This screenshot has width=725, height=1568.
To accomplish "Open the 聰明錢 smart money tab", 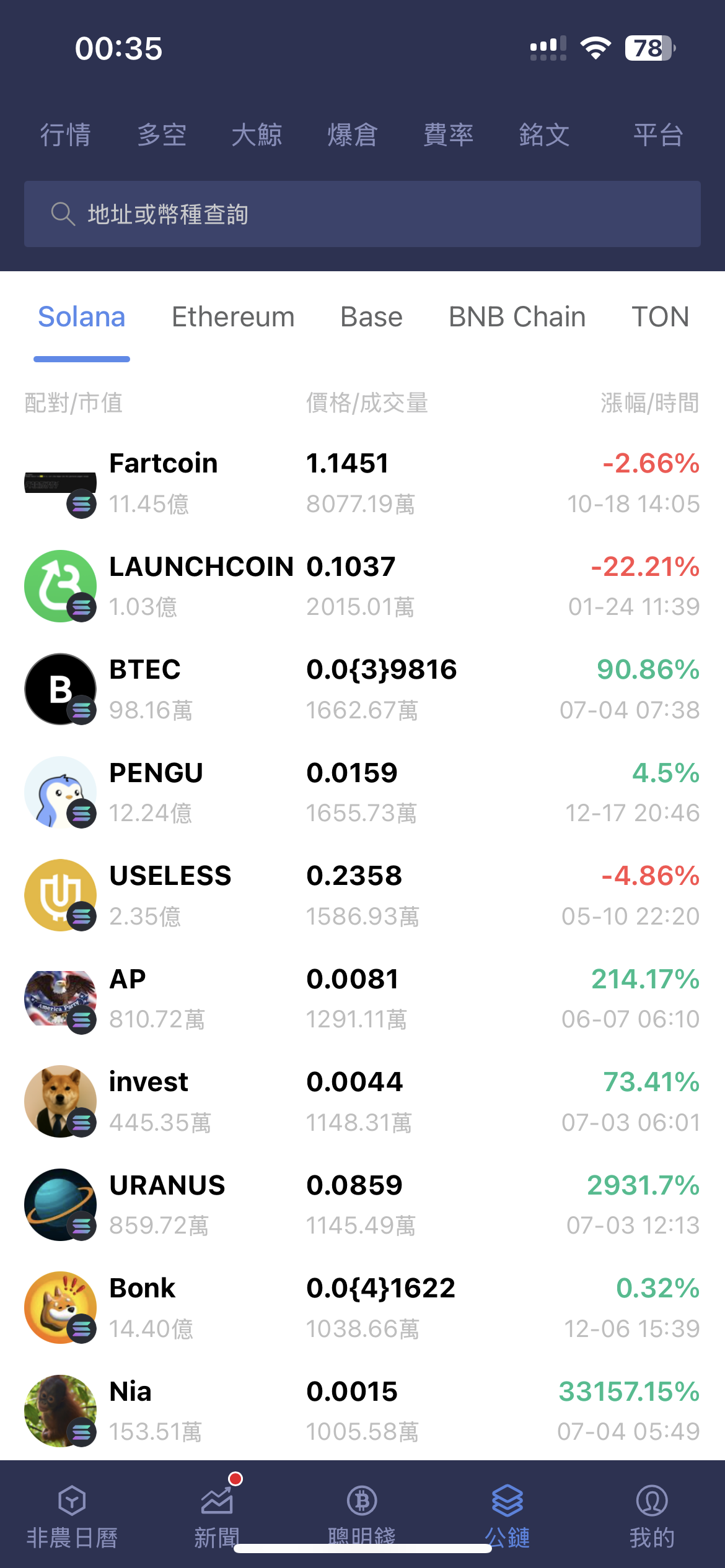I will [x=362, y=1517].
